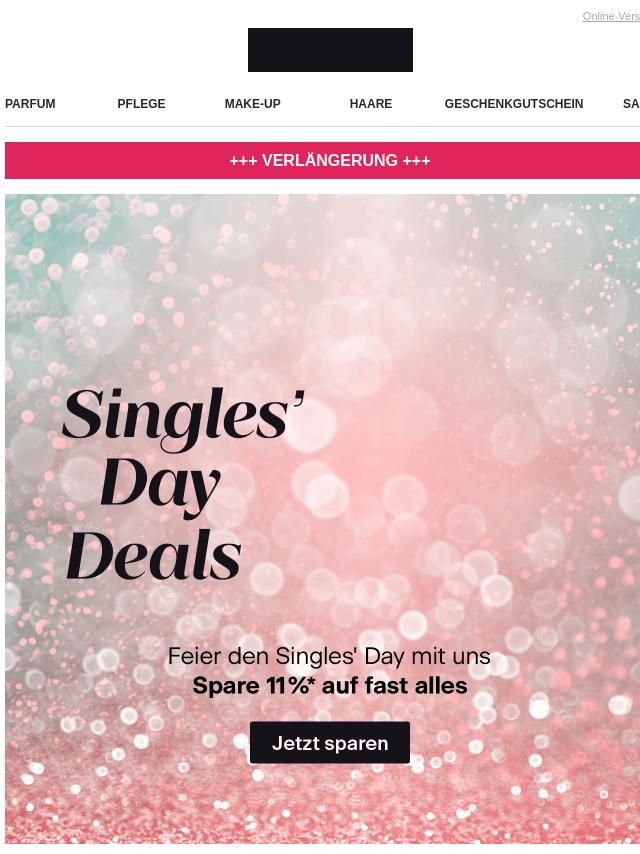This screenshot has width=640, height=854.
Task: Browse the HAARE category
Action: coord(370,104)
